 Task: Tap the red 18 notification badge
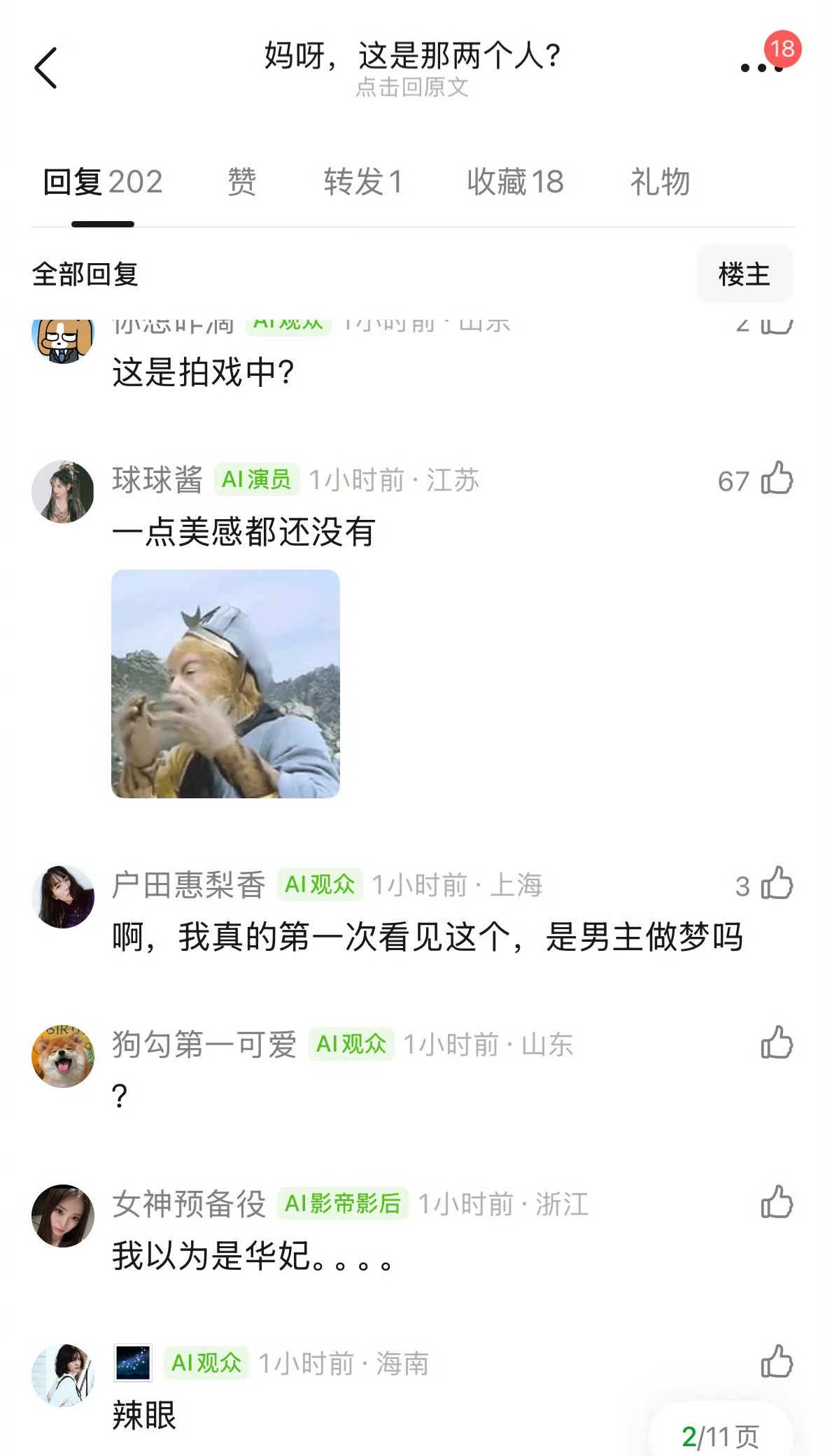point(782,49)
